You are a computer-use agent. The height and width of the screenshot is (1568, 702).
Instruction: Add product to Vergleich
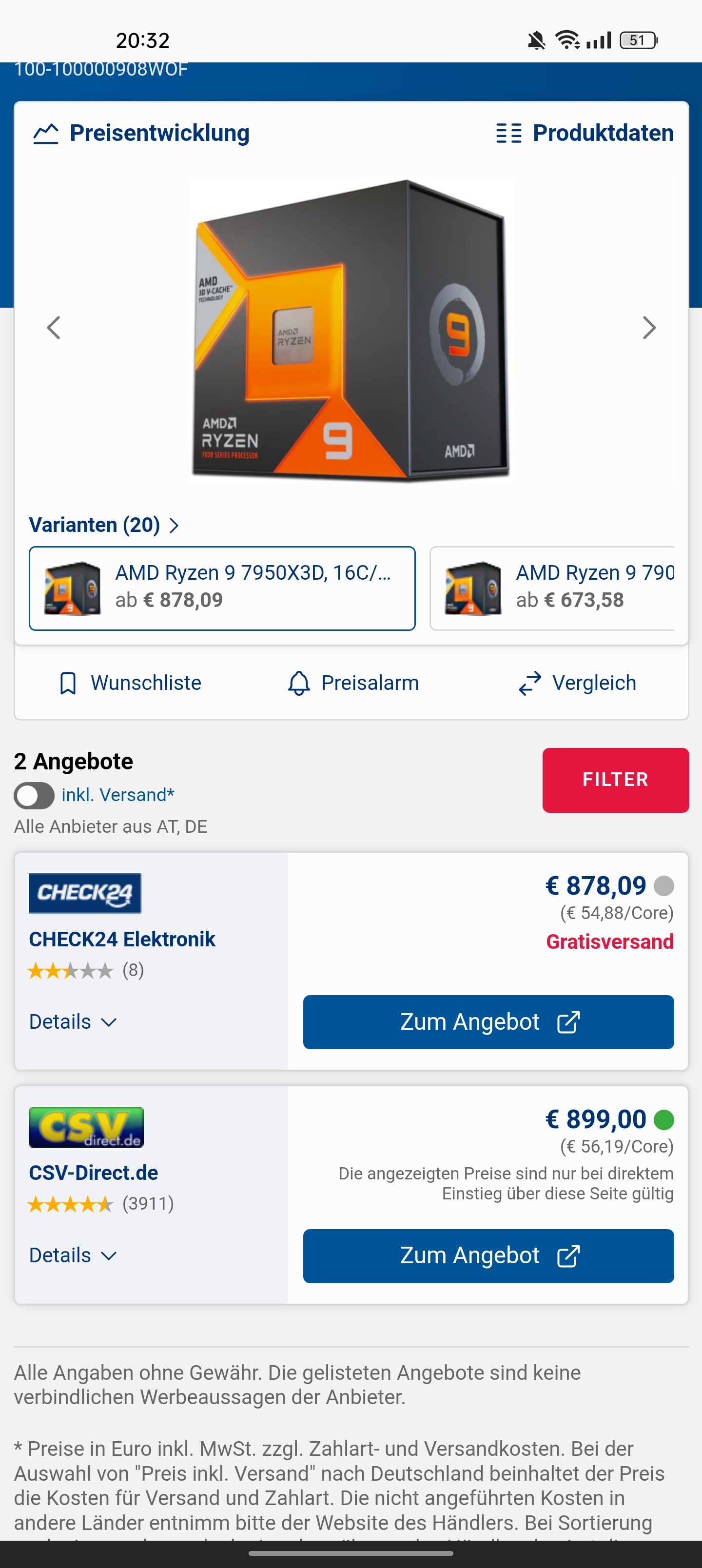click(577, 683)
